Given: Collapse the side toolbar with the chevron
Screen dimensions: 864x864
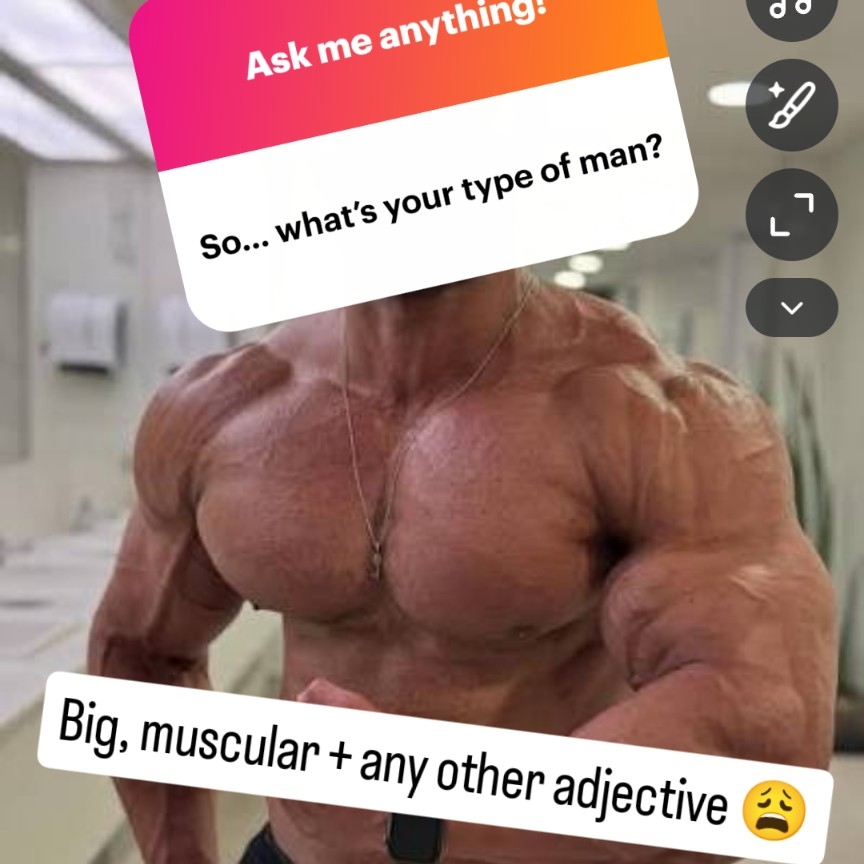Looking at the screenshot, I should click(x=791, y=307).
